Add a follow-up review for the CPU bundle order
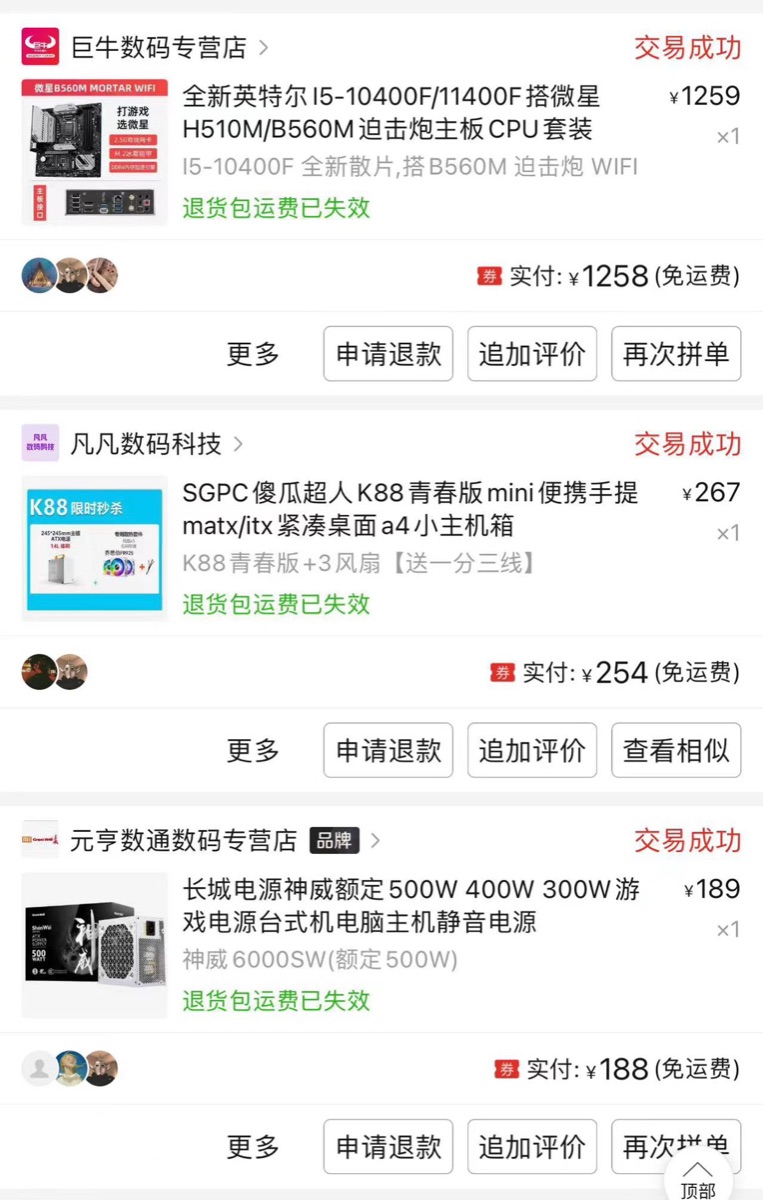The height and width of the screenshot is (1200, 763). (532, 354)
